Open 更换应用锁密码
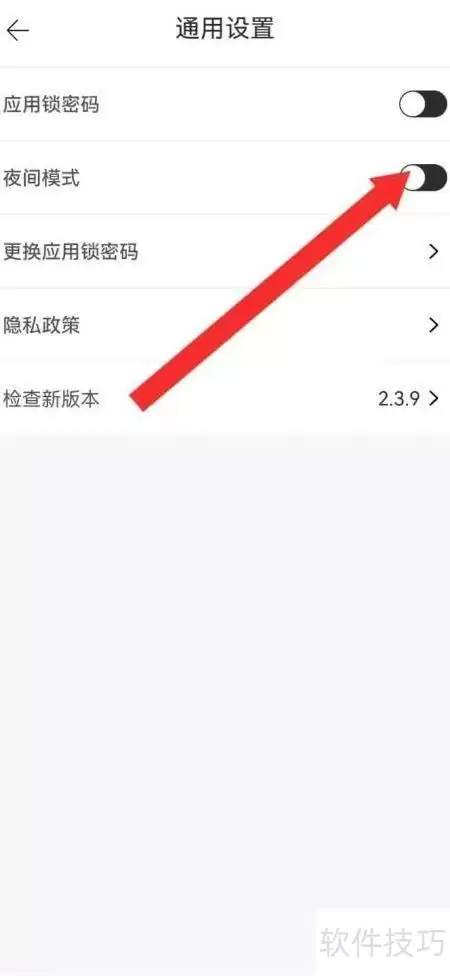 click(x=225, y=251)
